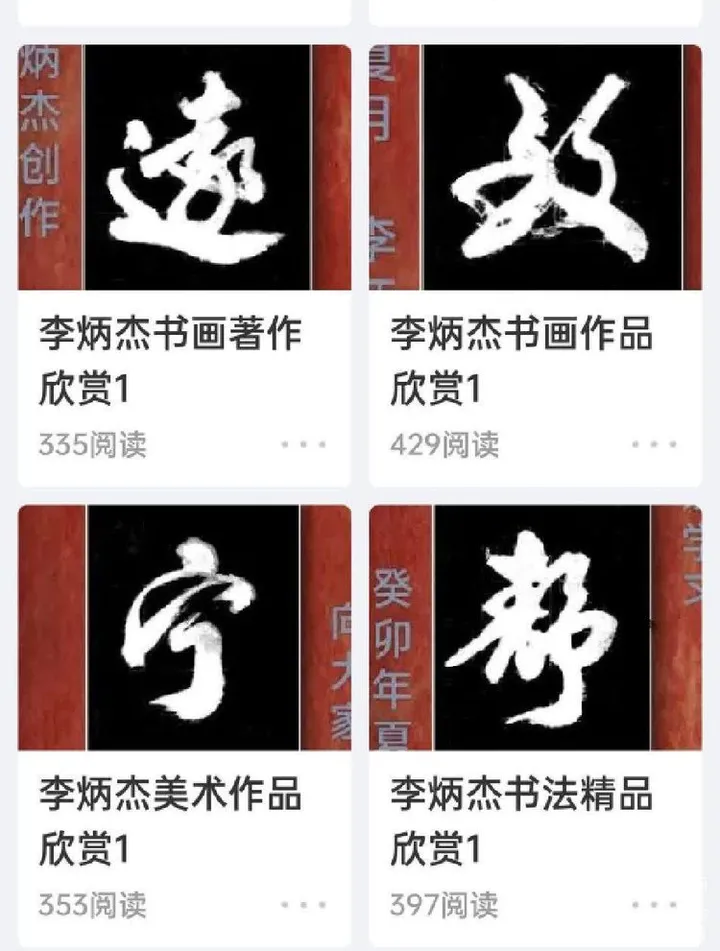Expand more actions for 李炳杰书法精品欣赏1
Viewport: 720px width, 951px height.
pos(654,905)
